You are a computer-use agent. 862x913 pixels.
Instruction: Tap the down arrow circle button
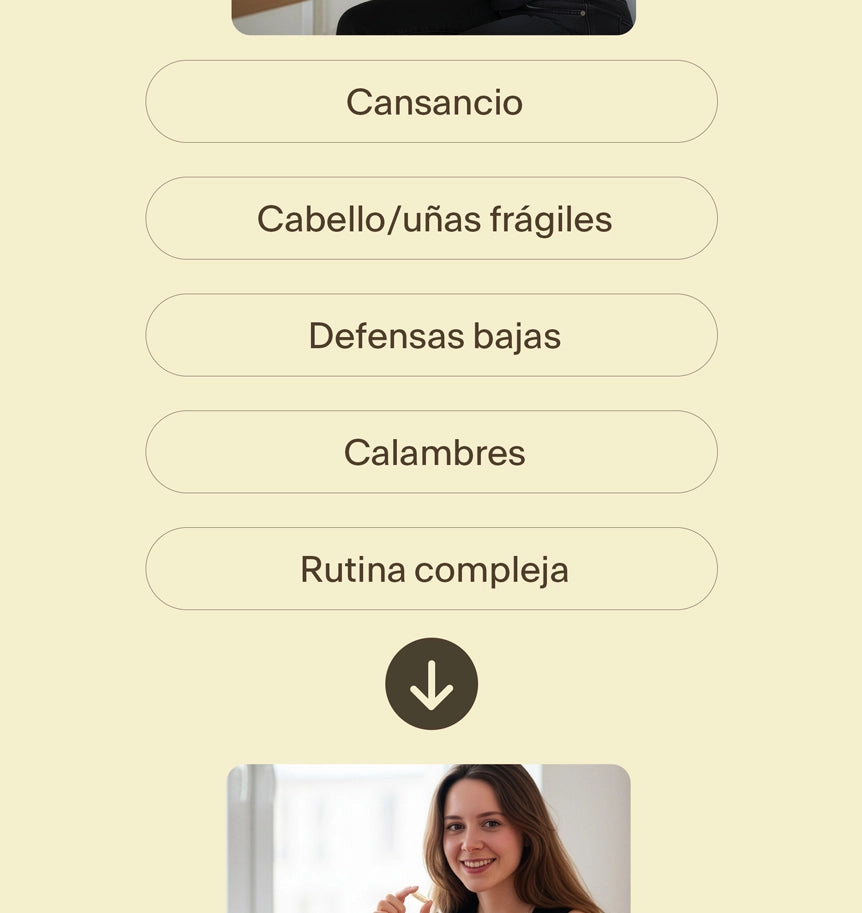tap(431, 684)
